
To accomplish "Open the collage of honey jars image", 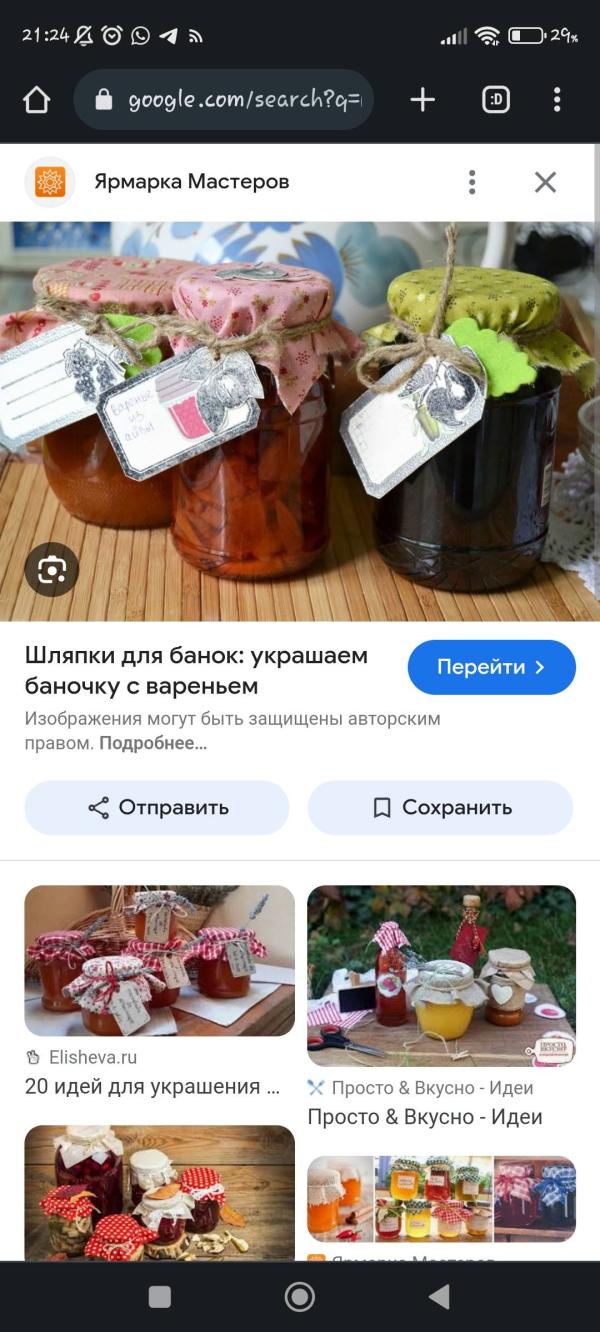I will (x=441, y=1199).
